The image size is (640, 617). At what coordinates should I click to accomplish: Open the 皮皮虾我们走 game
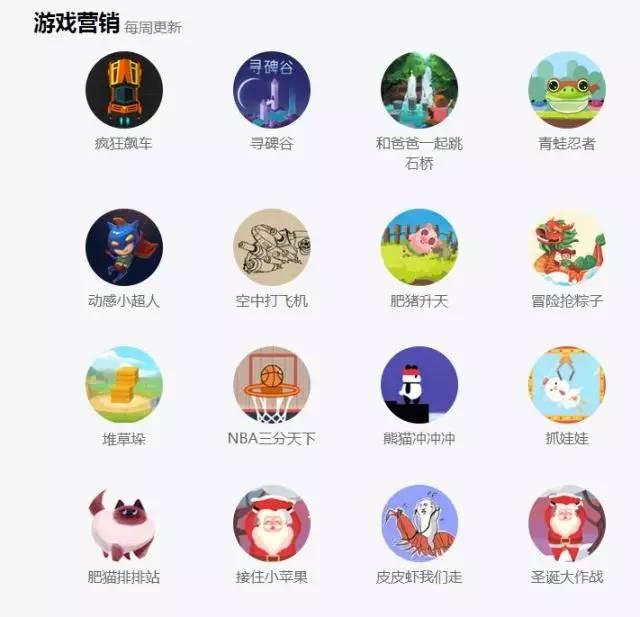click(419, 523)
